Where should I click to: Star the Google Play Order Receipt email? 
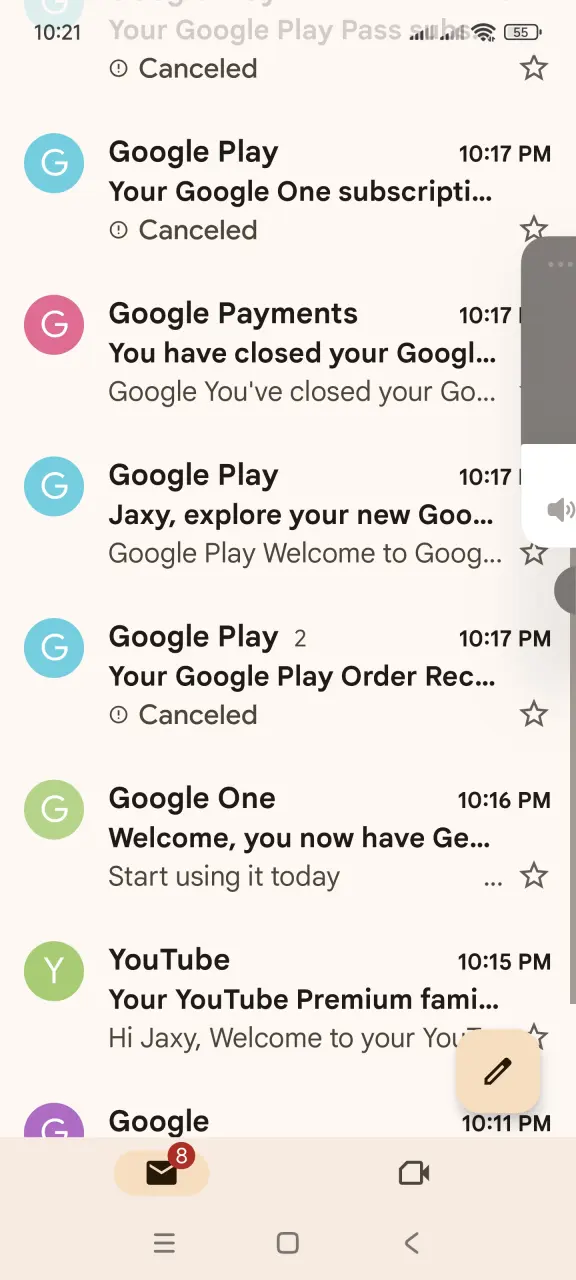point(534,714)
